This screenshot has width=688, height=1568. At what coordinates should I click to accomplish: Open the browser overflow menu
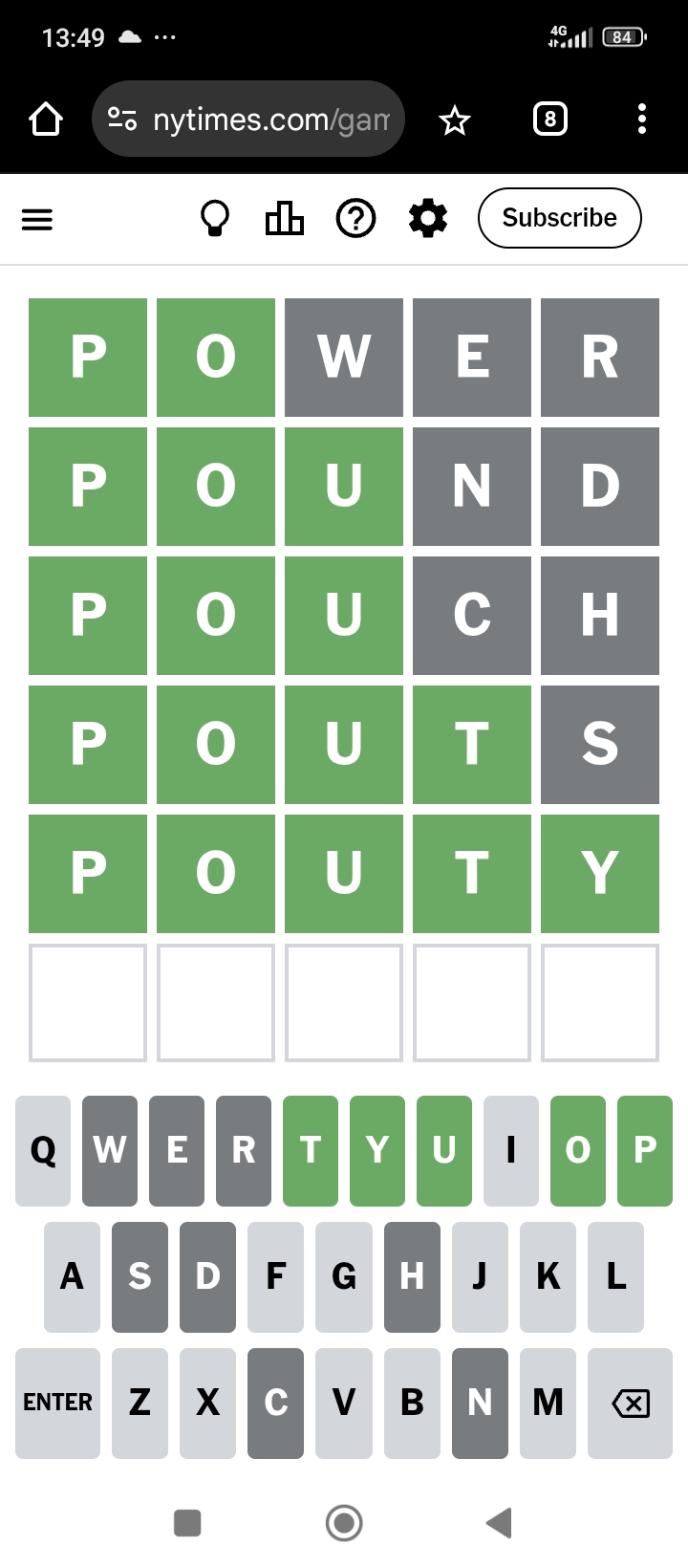pyautogui.click(x=642, y=120)
